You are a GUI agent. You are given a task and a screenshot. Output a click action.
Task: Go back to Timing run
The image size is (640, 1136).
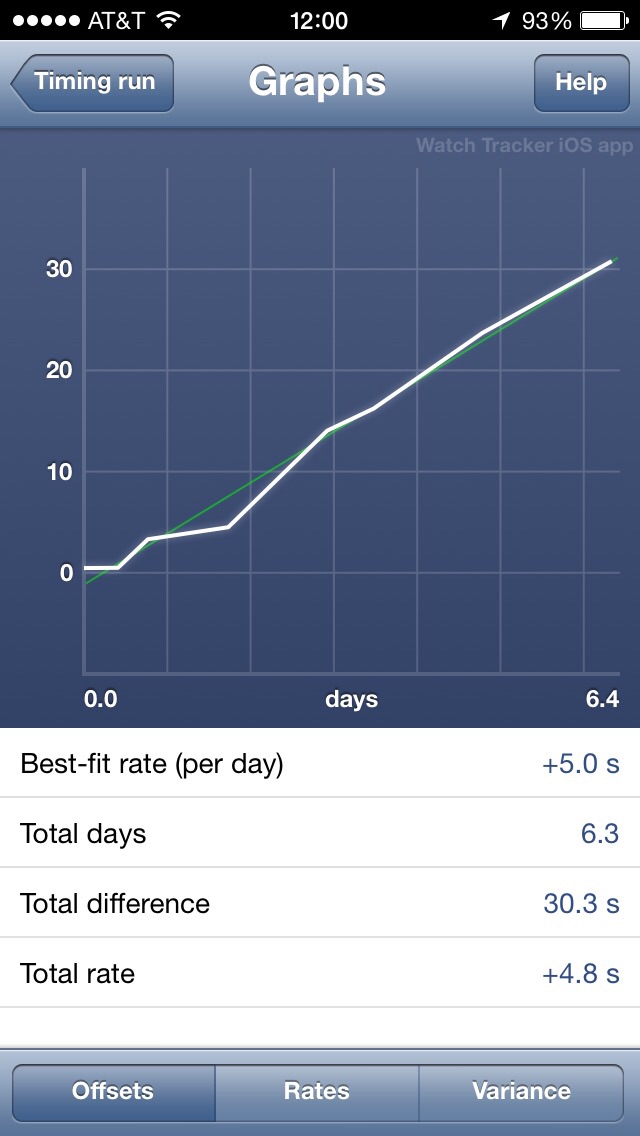(93, 82)
